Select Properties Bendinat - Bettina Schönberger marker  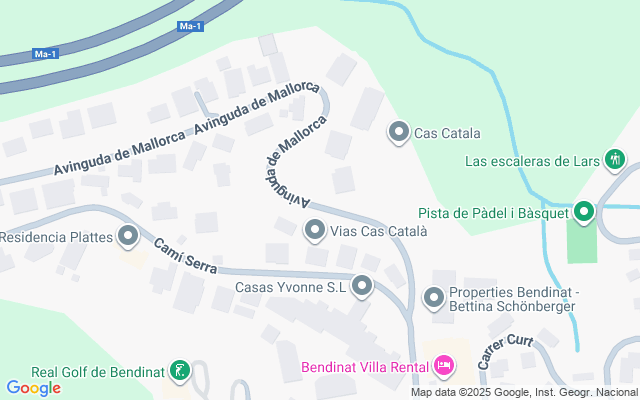(434, 297)
